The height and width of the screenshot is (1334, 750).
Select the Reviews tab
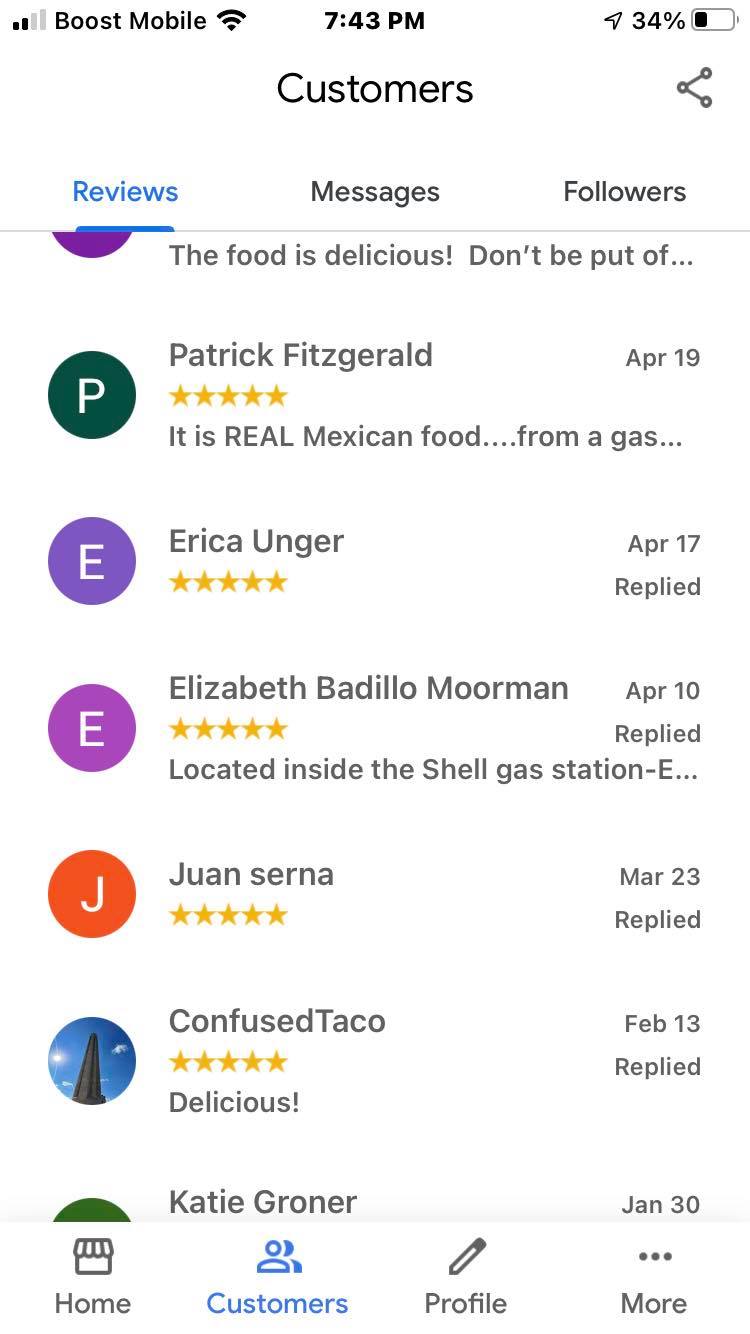tap(125, 192)
